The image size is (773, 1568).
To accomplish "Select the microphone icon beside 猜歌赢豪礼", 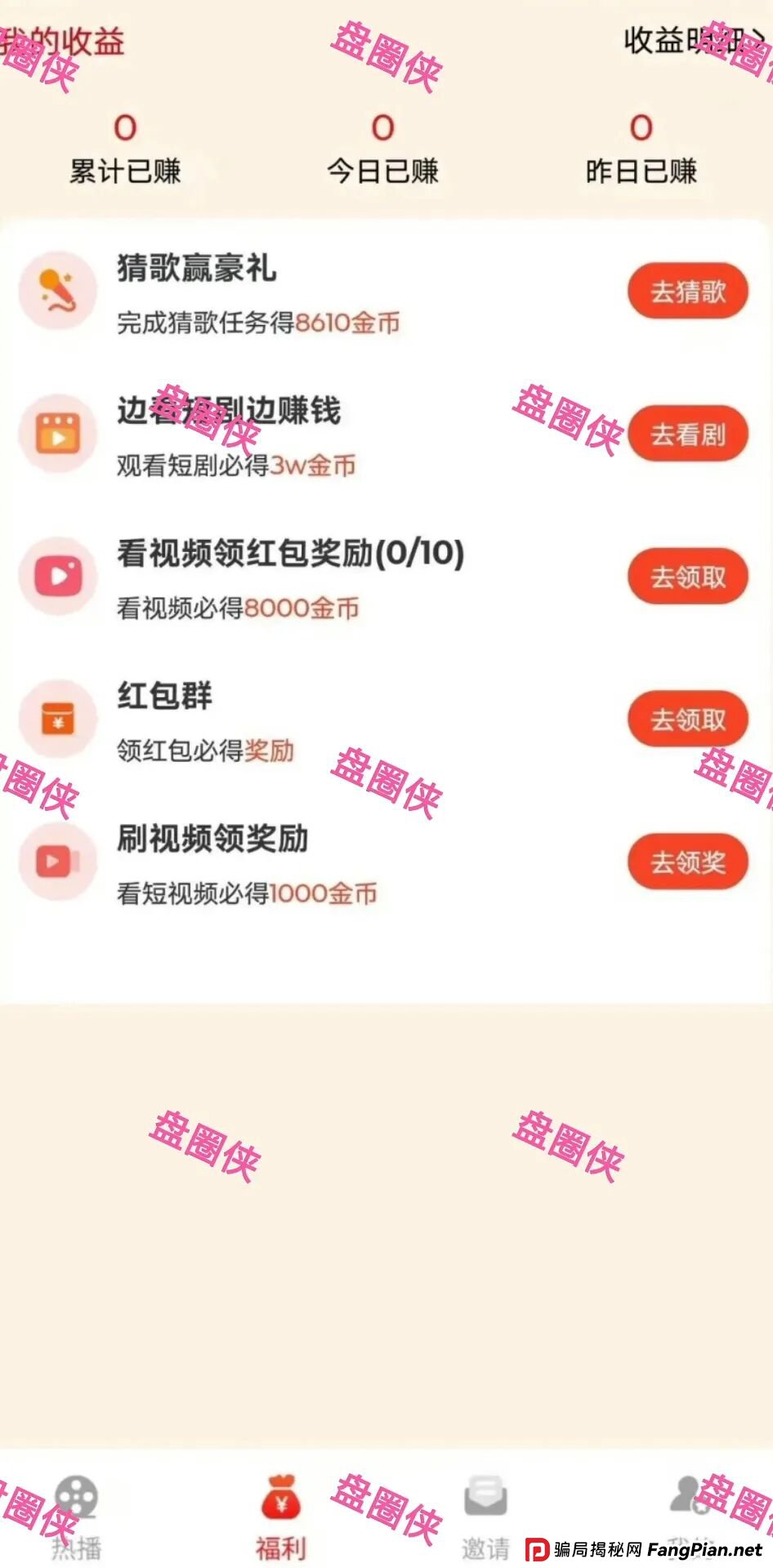I will 57,291.
